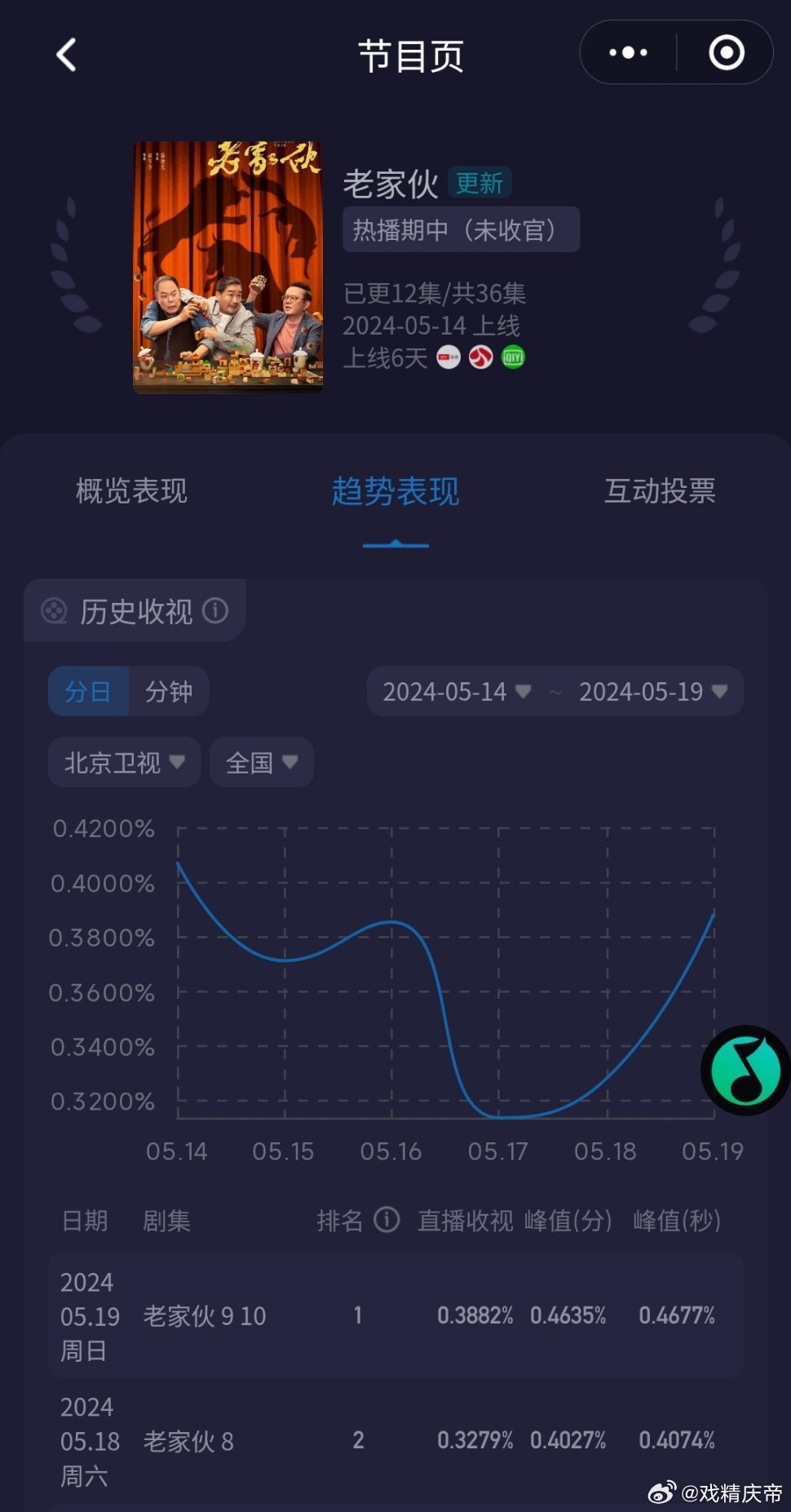
Task: Enable the 更新 status tag
Action: (482, 184)
